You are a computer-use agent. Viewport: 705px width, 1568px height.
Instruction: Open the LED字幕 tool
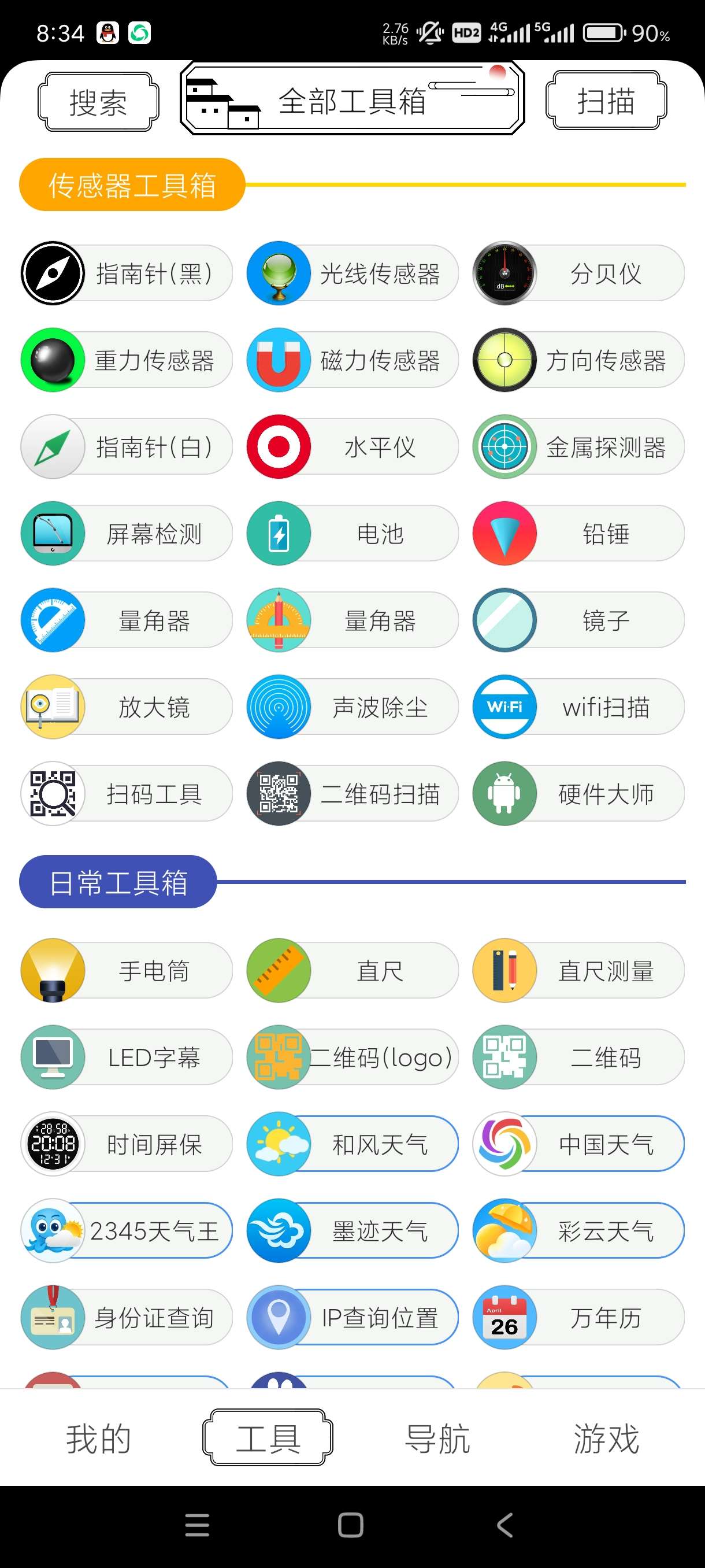click(x=127, y=1057)
